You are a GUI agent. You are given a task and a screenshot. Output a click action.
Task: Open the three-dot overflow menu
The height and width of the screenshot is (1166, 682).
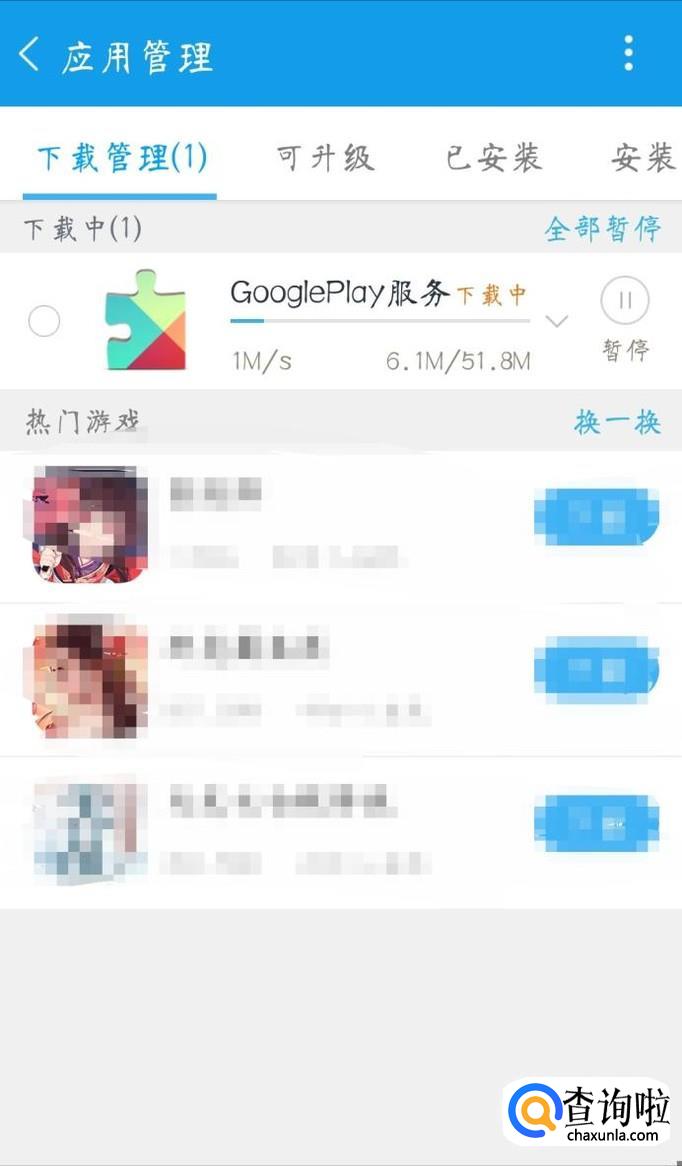[628, 53]
